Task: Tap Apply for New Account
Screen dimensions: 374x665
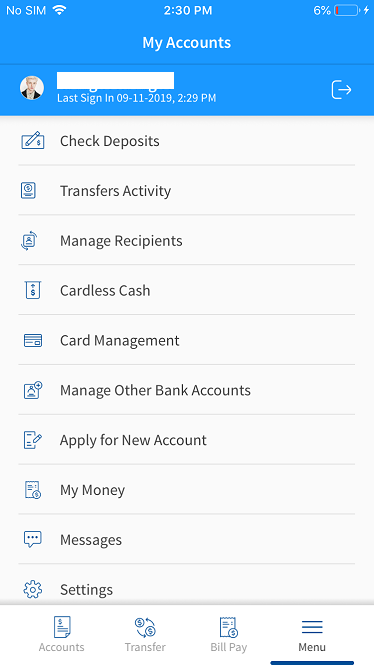Action: 187,440
